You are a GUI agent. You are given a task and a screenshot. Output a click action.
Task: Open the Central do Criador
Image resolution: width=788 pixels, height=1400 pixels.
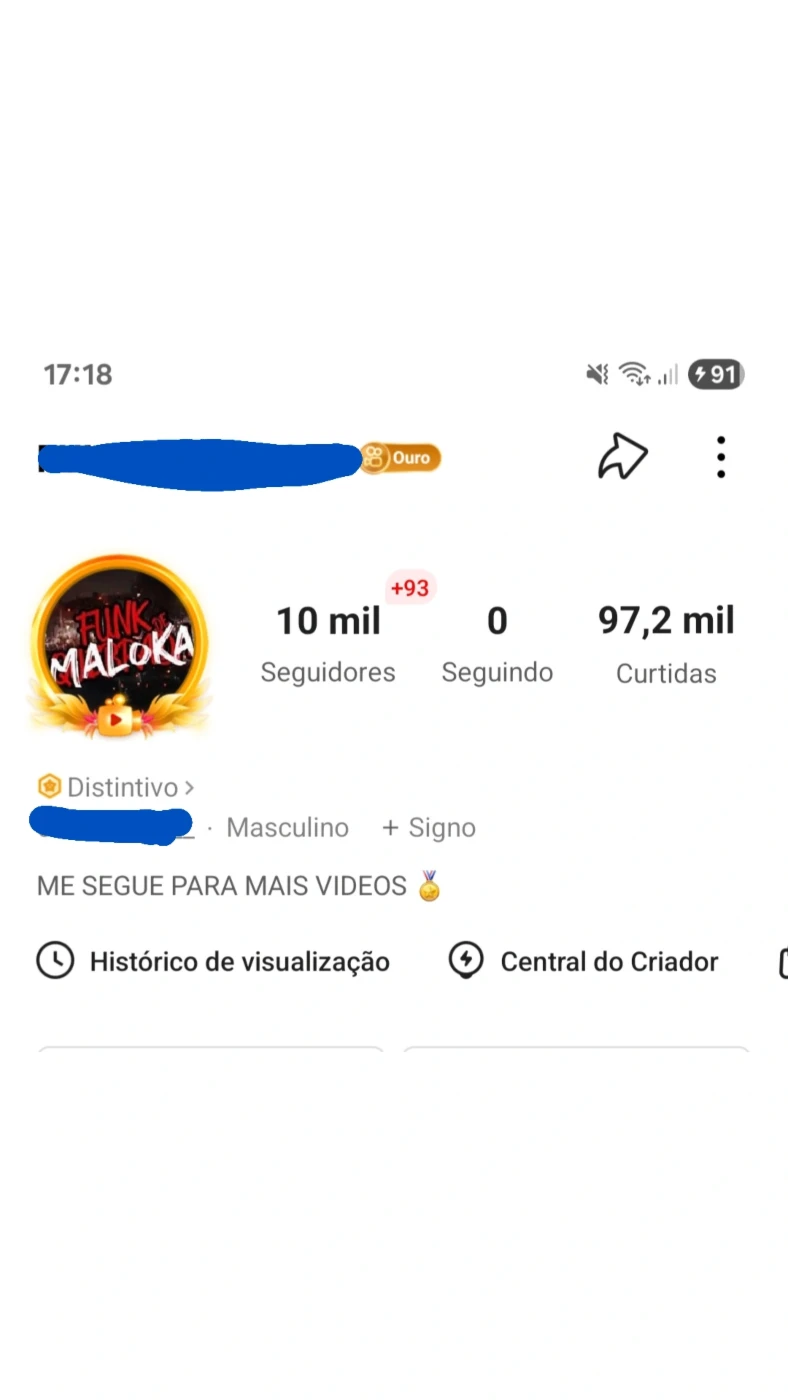pyautogui.click(x=584, y=962)
